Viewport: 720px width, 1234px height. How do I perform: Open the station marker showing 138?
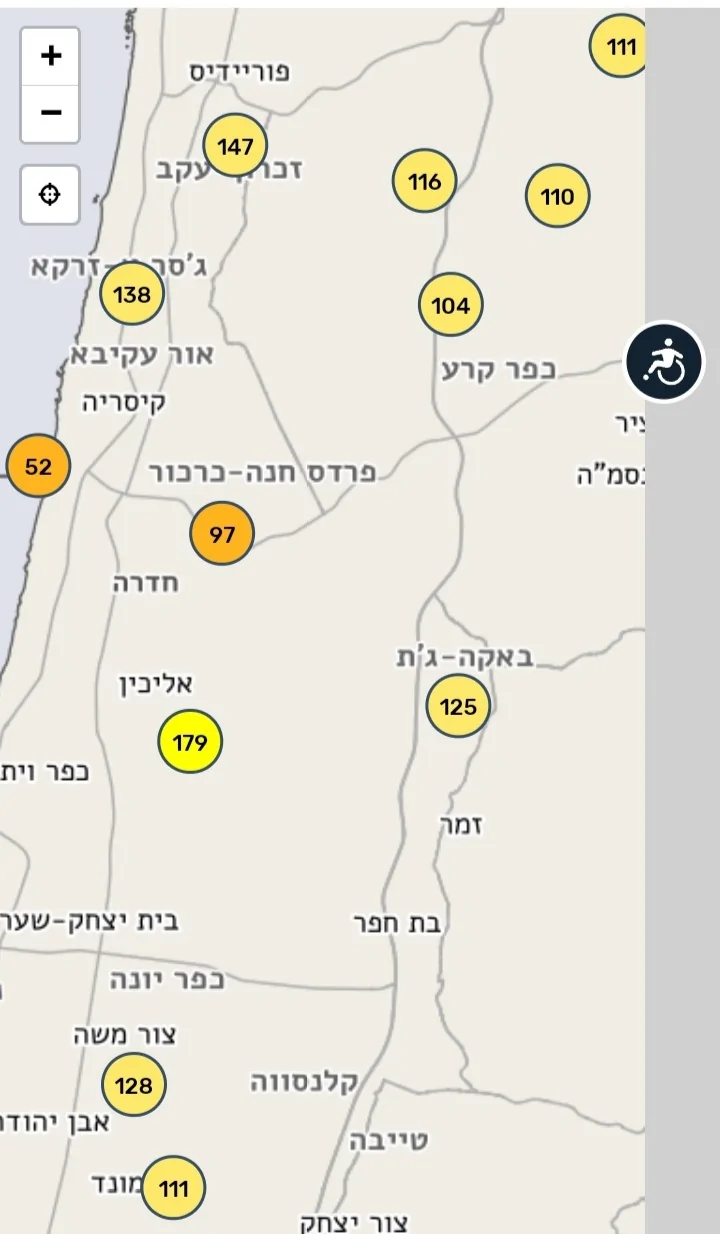132,294
